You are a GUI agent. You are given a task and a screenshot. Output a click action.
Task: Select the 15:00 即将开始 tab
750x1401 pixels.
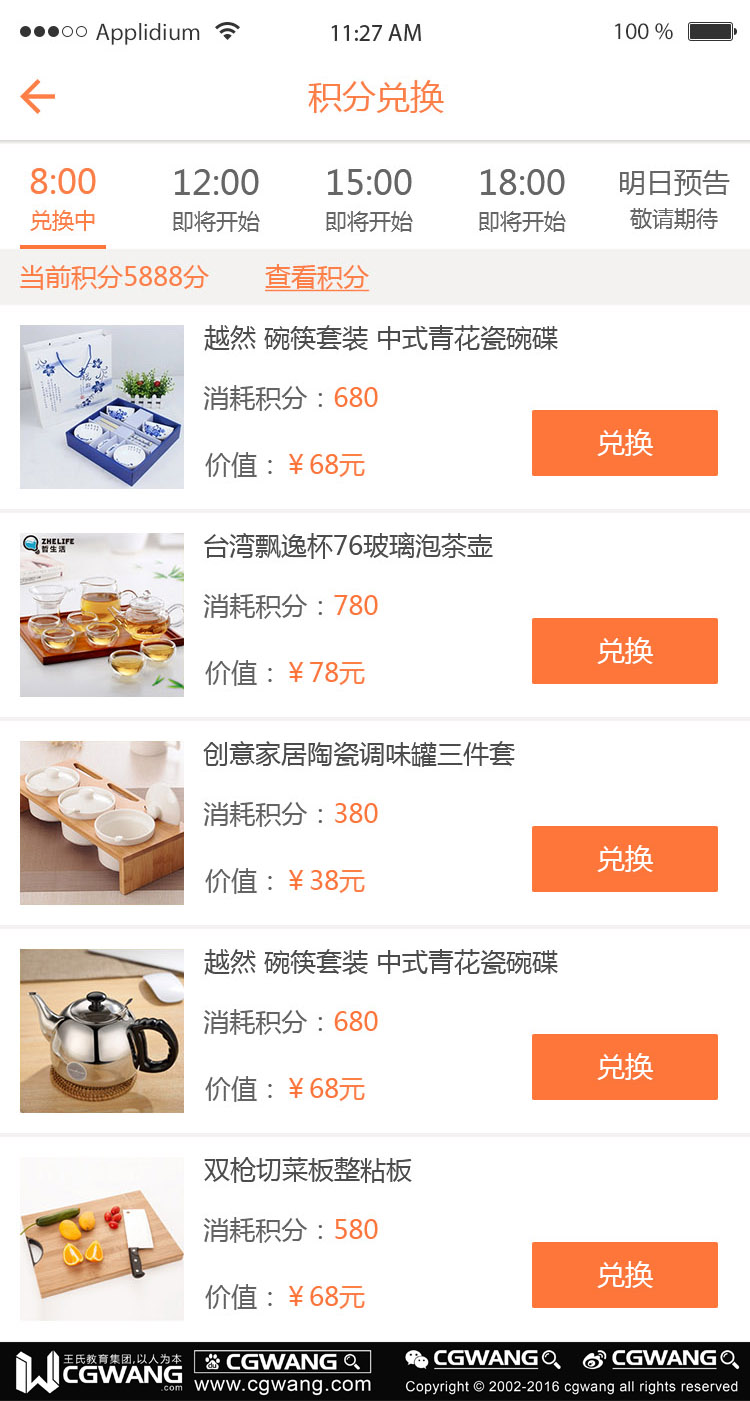pyautogui.click(x=369, y=197)
